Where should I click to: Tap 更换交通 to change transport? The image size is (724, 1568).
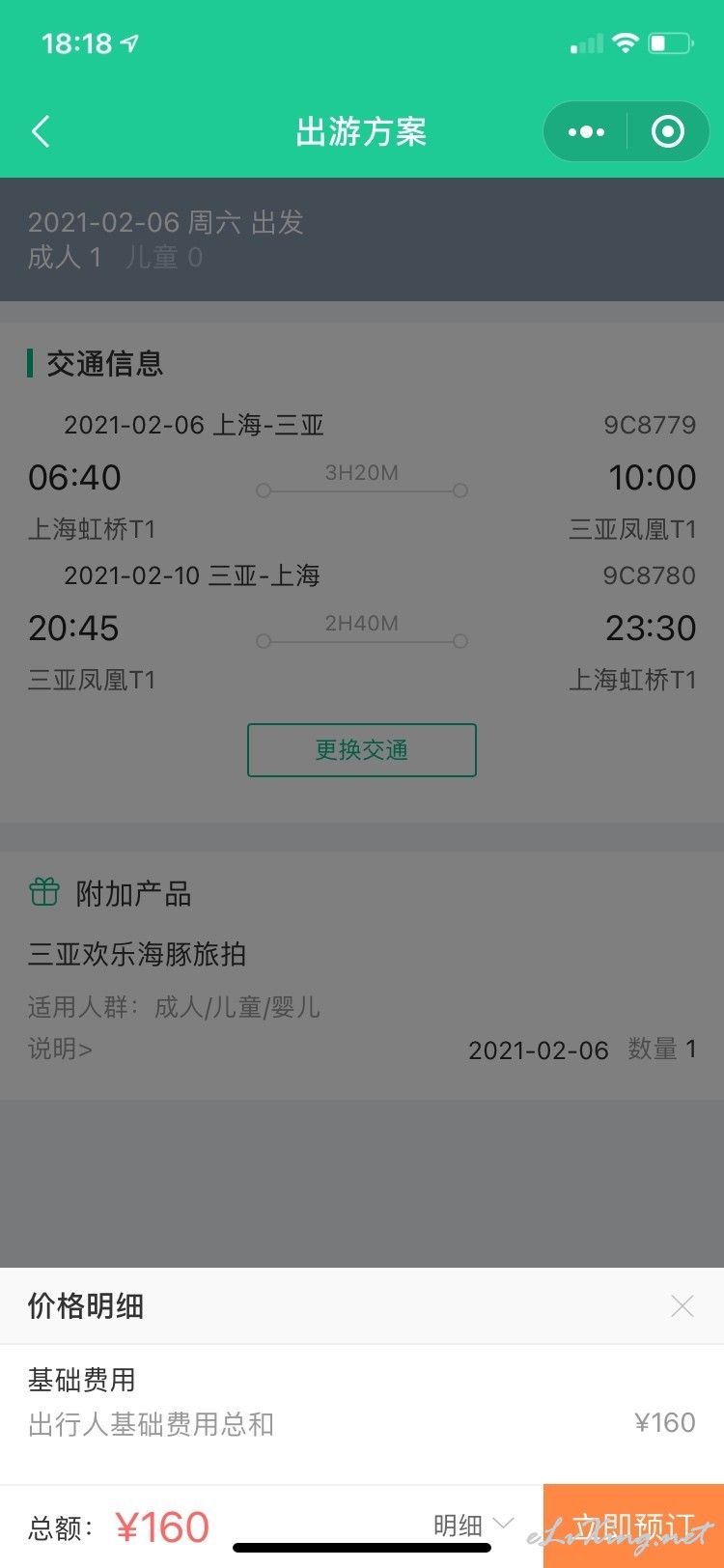[362, 750]
